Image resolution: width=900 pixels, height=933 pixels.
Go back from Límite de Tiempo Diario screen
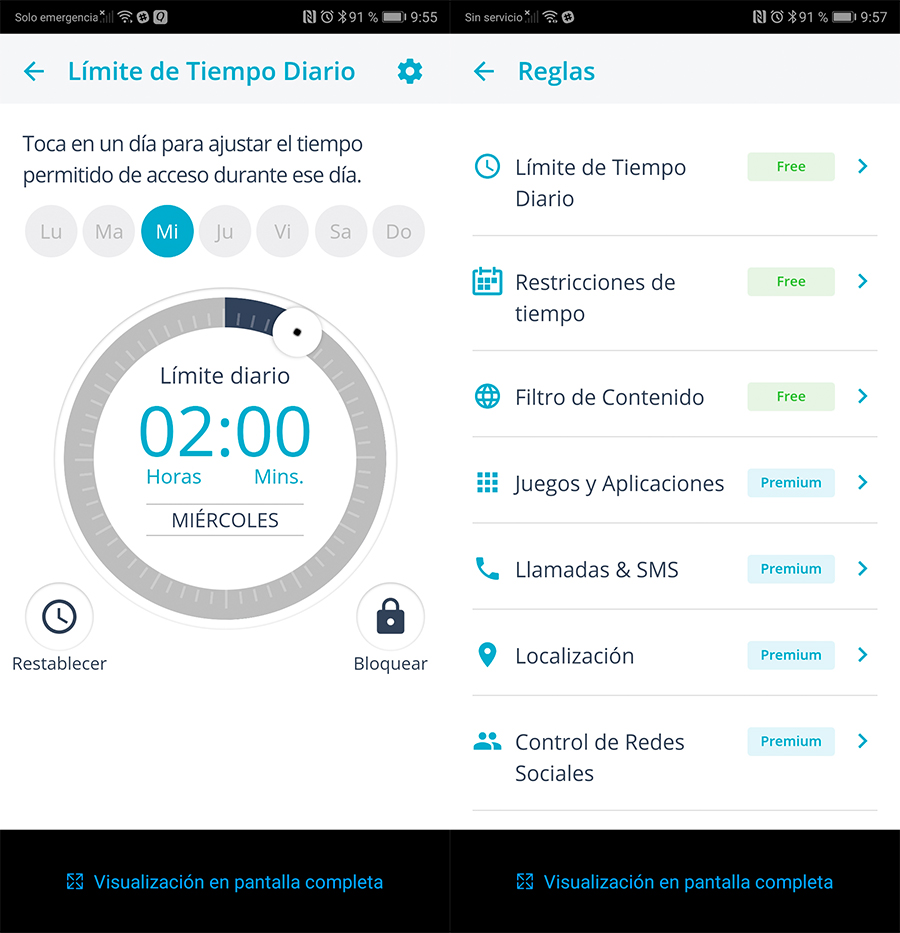coord(34,72)
